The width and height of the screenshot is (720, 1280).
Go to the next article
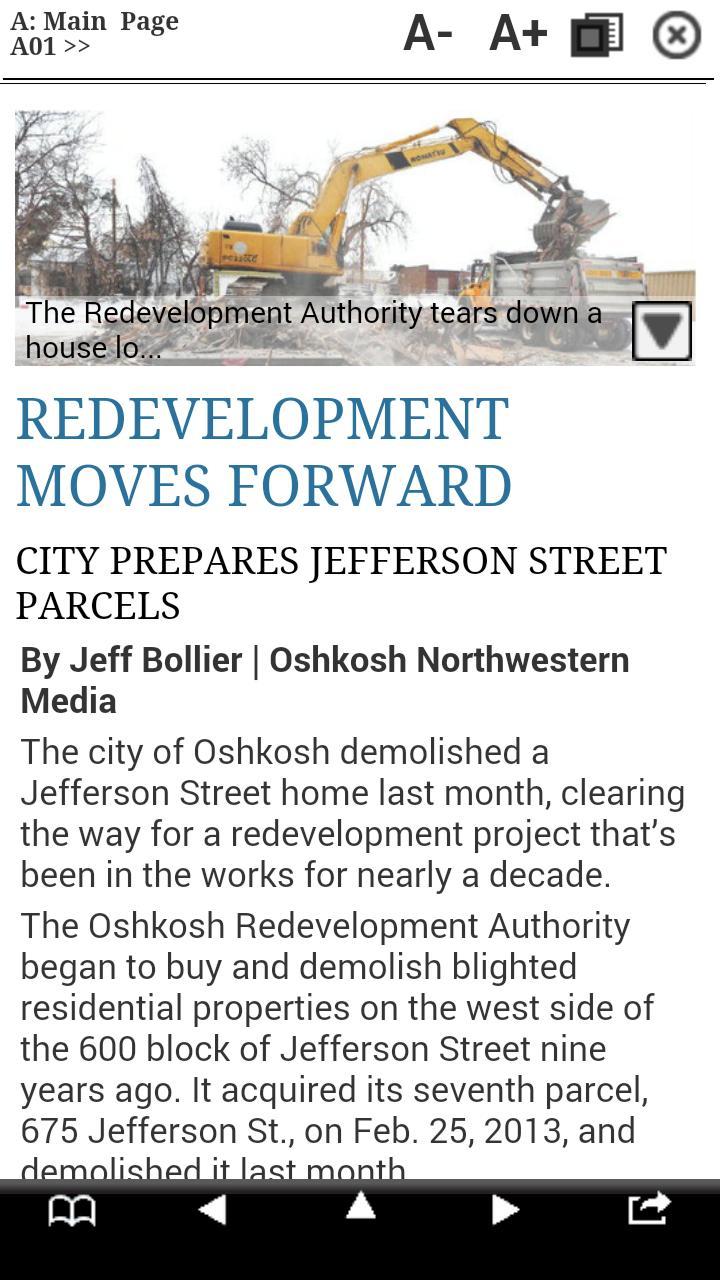point(505,1210)
